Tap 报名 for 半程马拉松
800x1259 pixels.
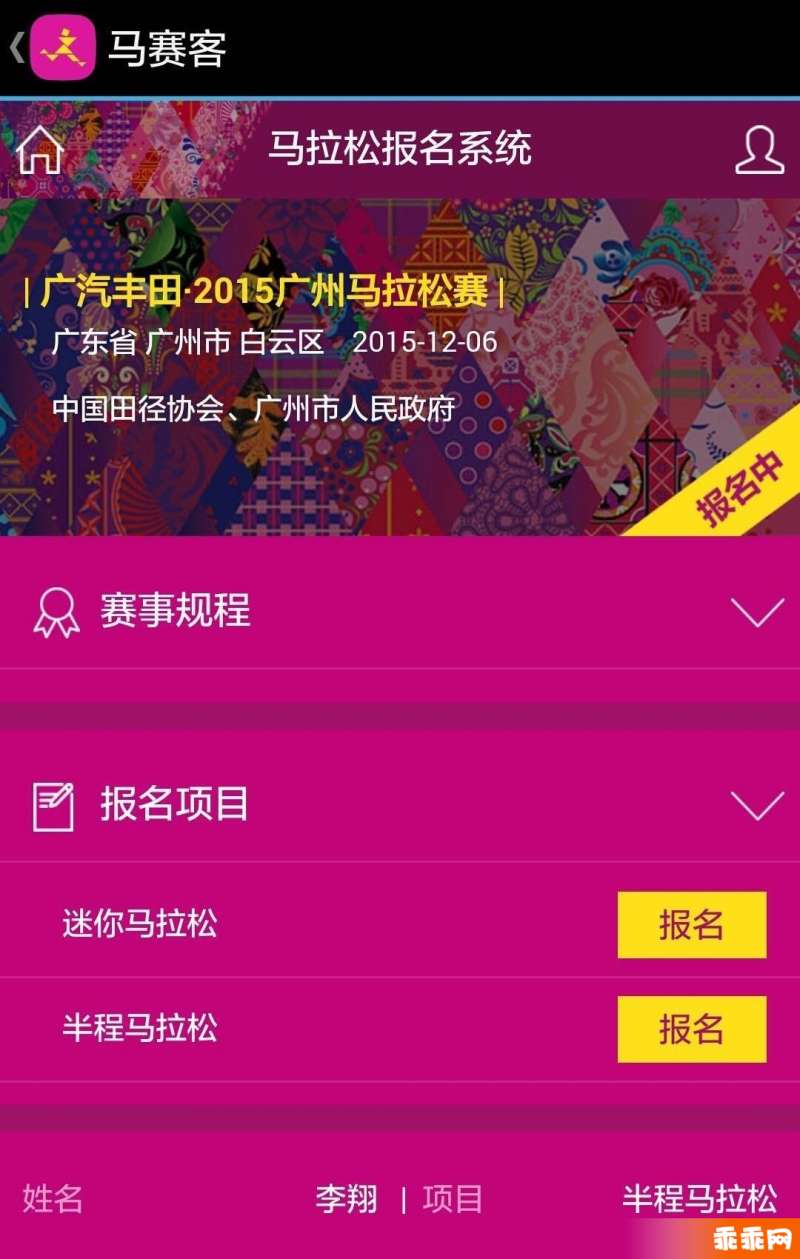coord(691,1029)
